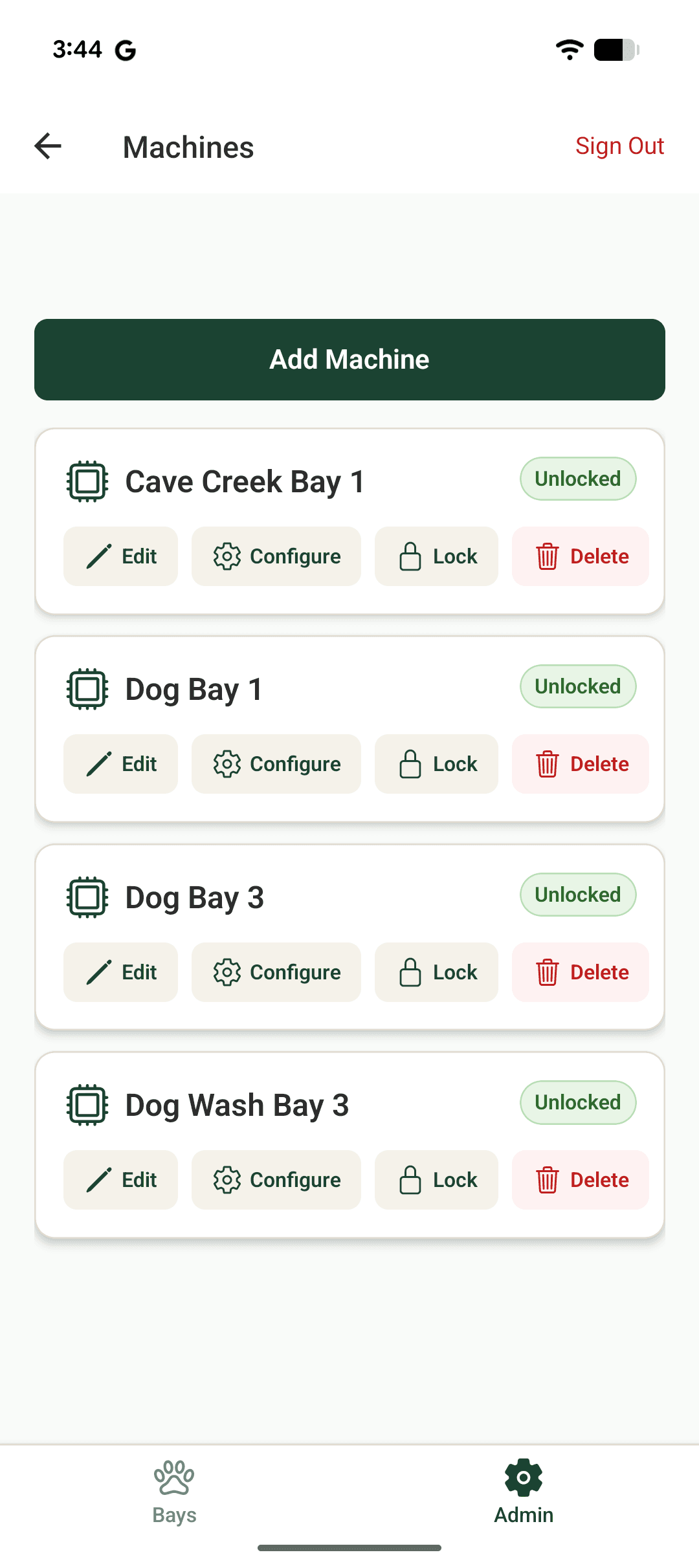This screenshot has height=1568, width=699.
Task: Click the trash icon next to Dog Bay 1
Action: coord(547,764)
